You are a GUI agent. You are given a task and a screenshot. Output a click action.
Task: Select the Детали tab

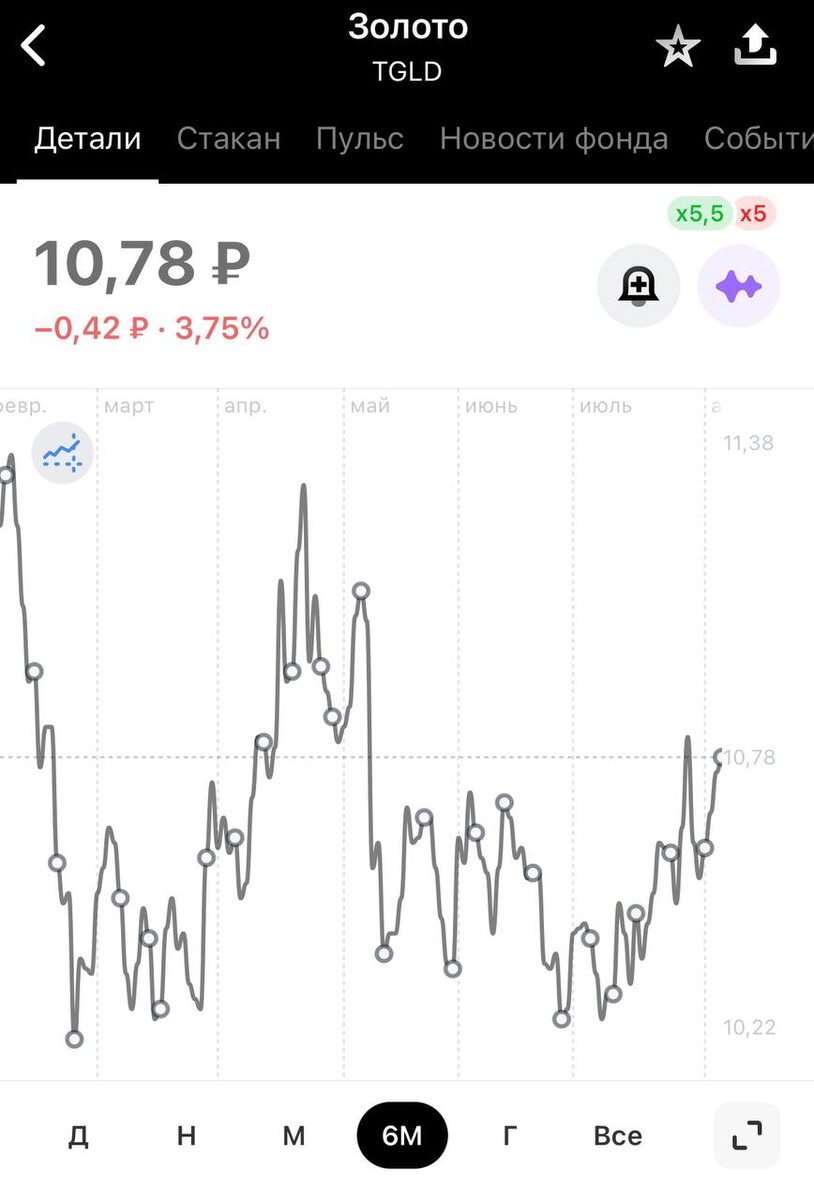coord(88,139)
